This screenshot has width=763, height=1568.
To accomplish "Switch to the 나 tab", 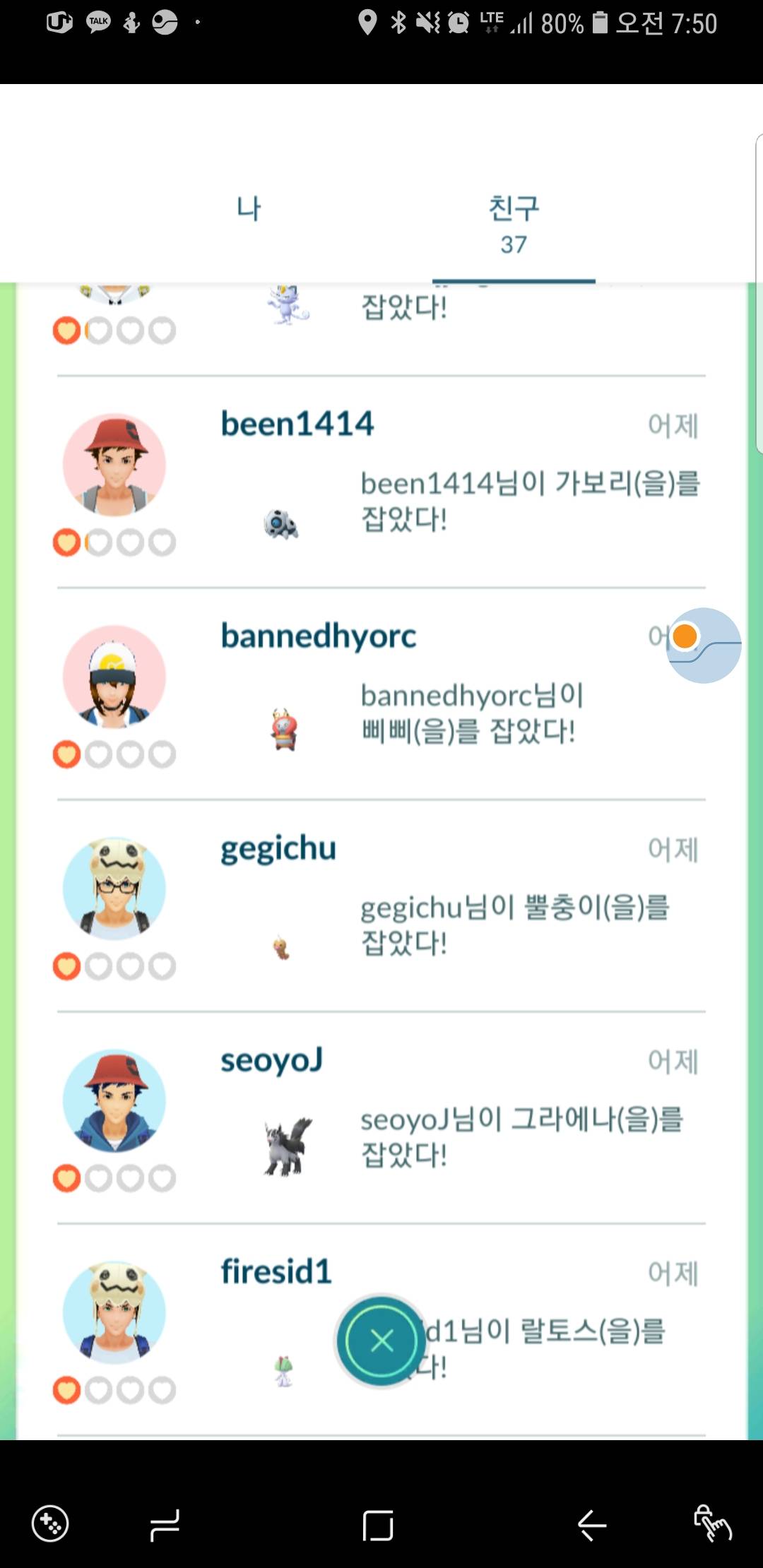I will [249, 209].
